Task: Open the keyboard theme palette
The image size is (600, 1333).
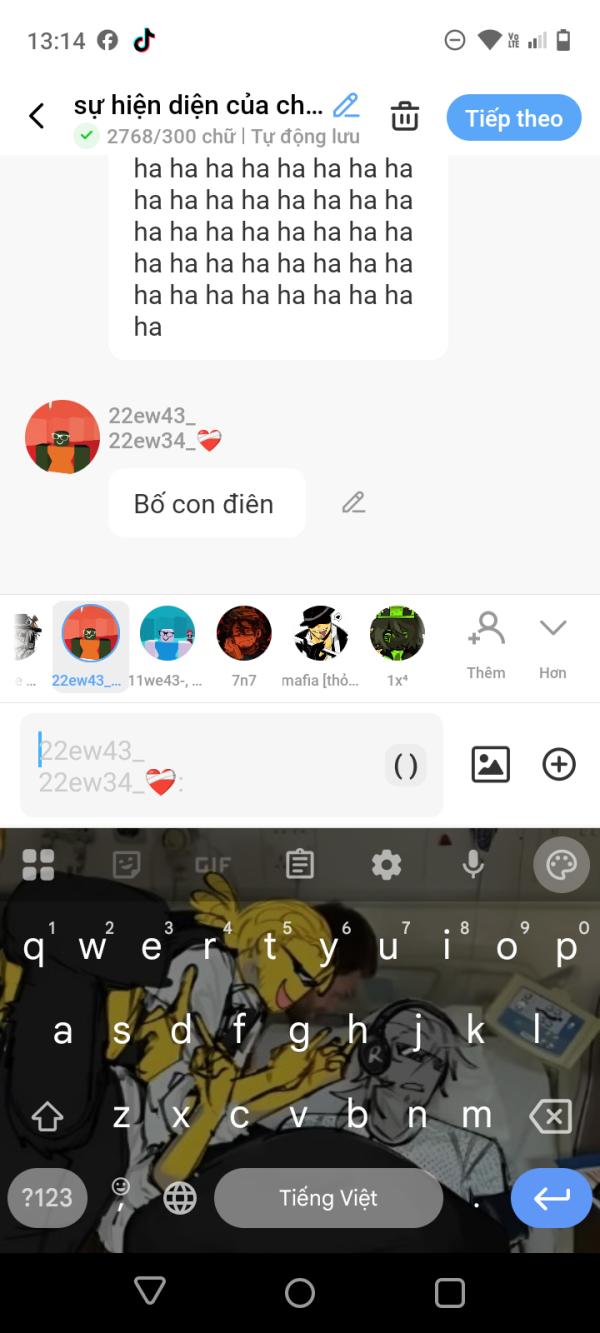Action: point(561,864)
